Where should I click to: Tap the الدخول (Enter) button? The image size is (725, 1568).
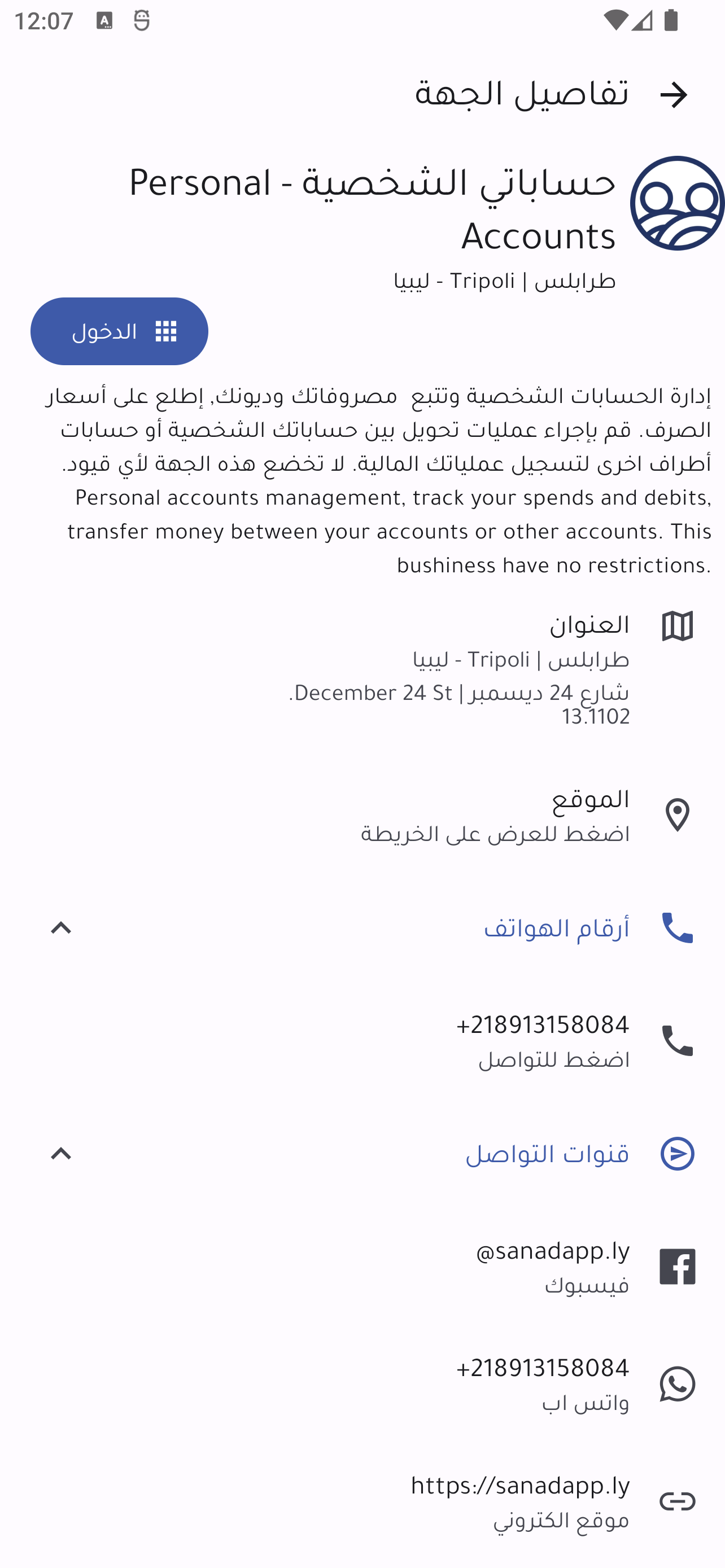coord(119,331)
